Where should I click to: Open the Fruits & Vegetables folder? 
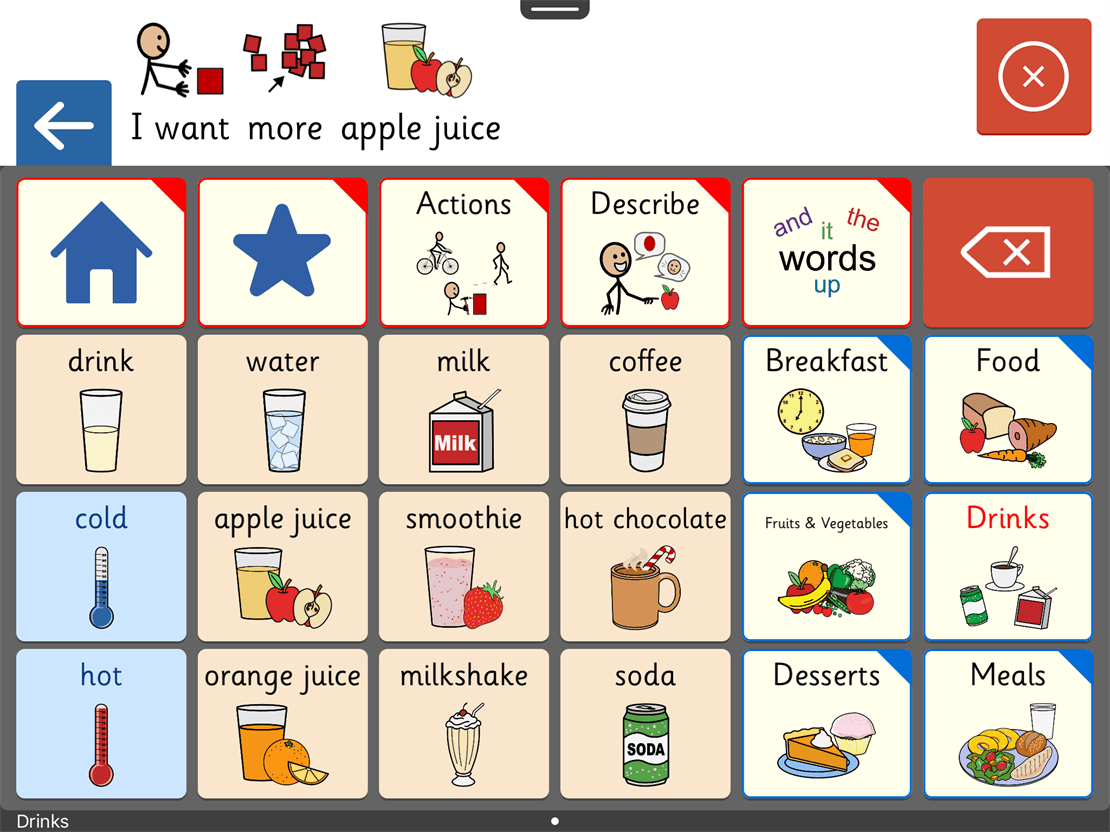point(826,566)
